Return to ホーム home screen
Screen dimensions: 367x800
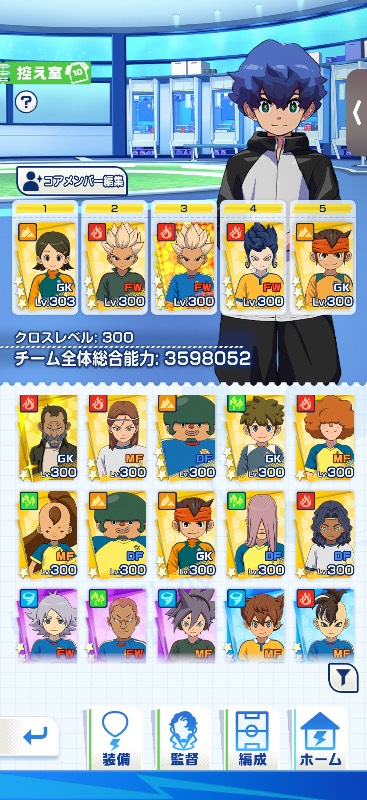(x=321, y=738)
